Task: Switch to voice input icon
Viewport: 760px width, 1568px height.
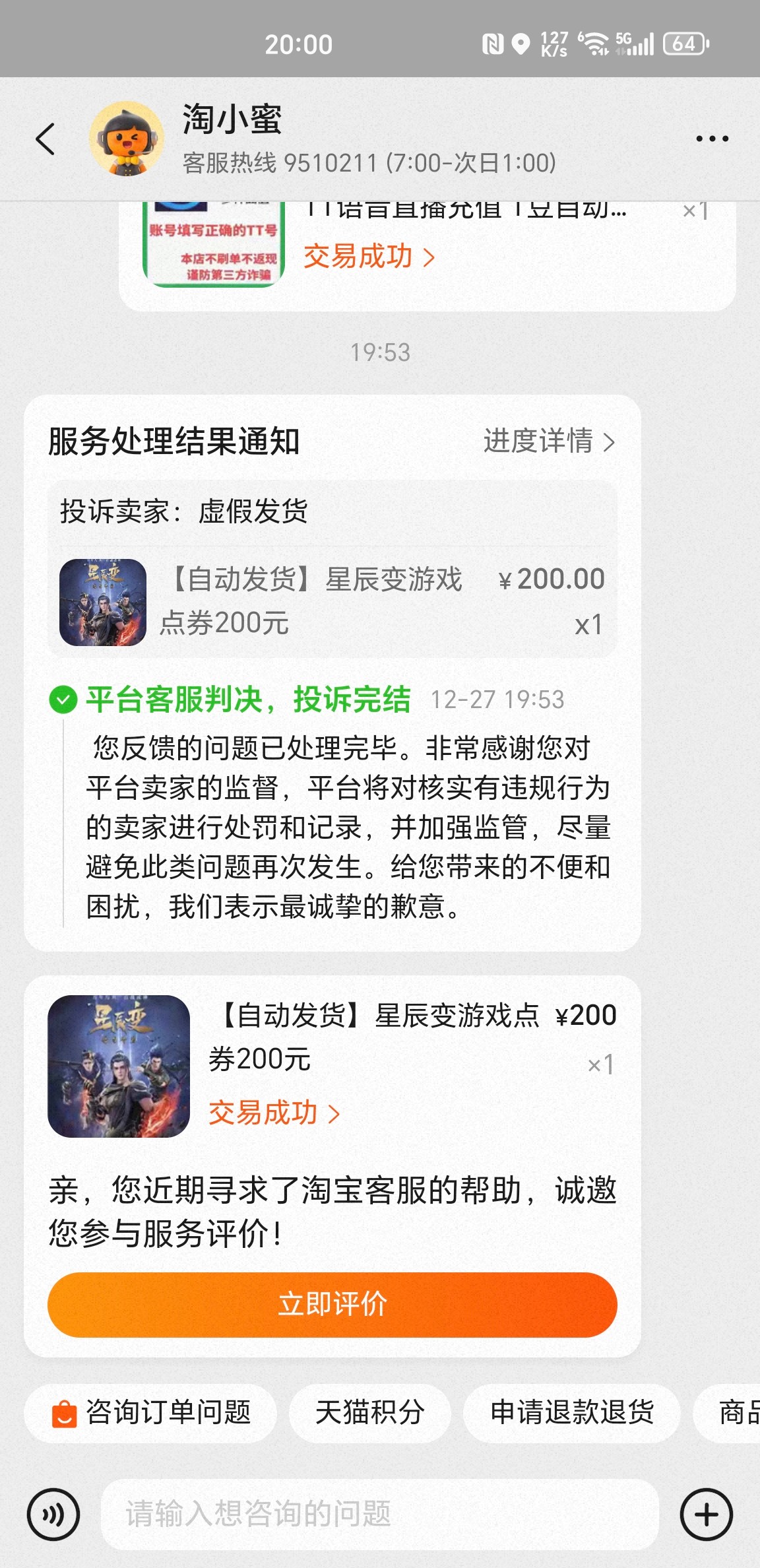Action: pos(53,1515)
